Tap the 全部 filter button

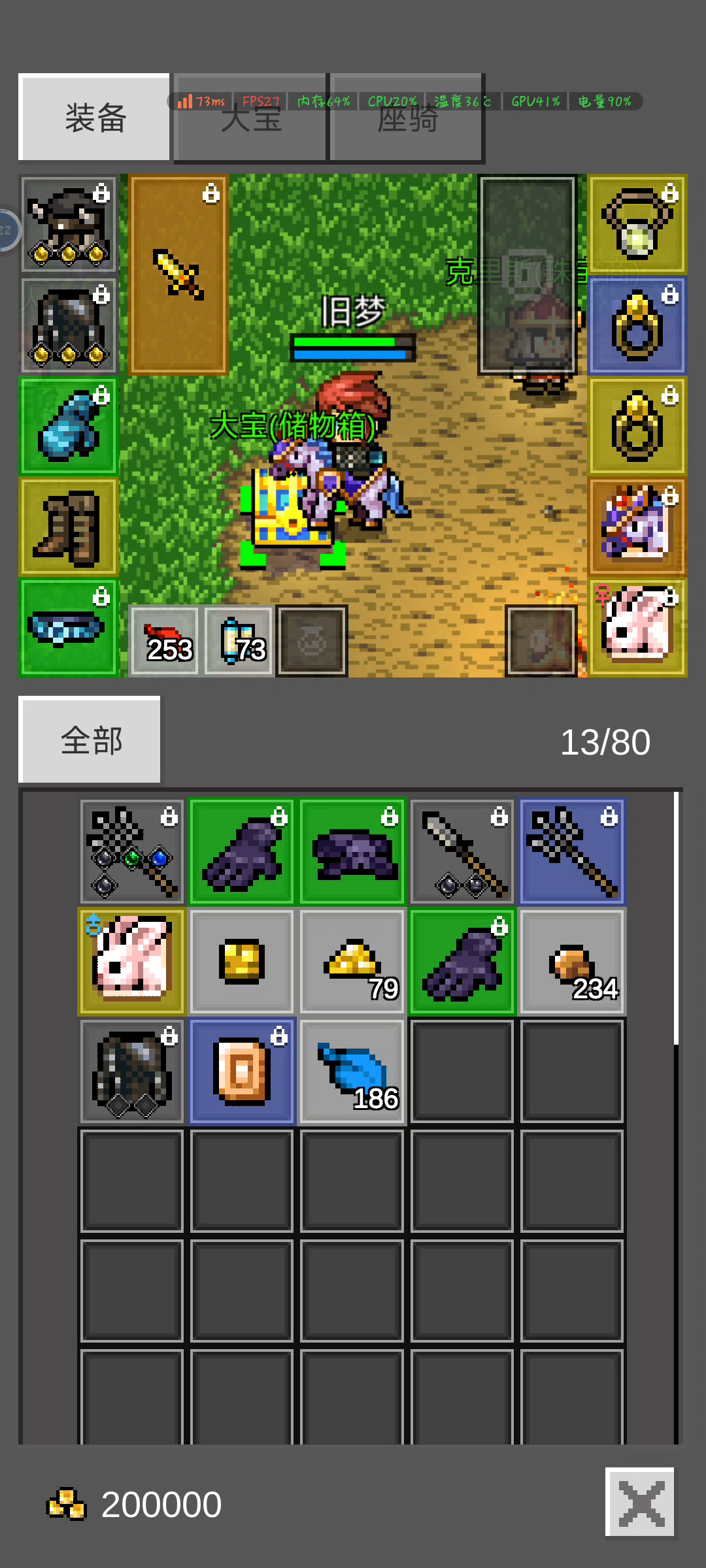90,740
